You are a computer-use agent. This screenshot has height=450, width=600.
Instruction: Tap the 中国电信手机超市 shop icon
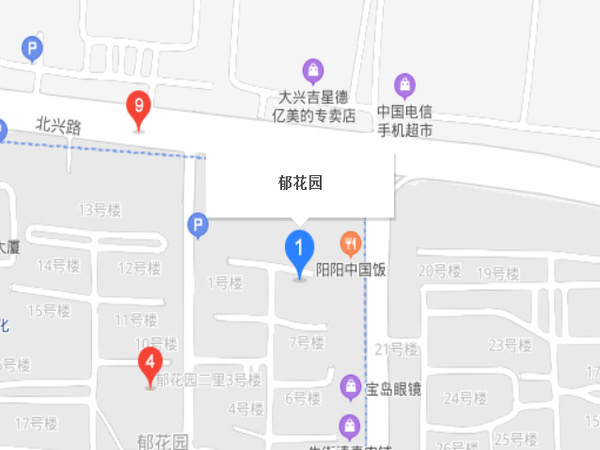404,84
